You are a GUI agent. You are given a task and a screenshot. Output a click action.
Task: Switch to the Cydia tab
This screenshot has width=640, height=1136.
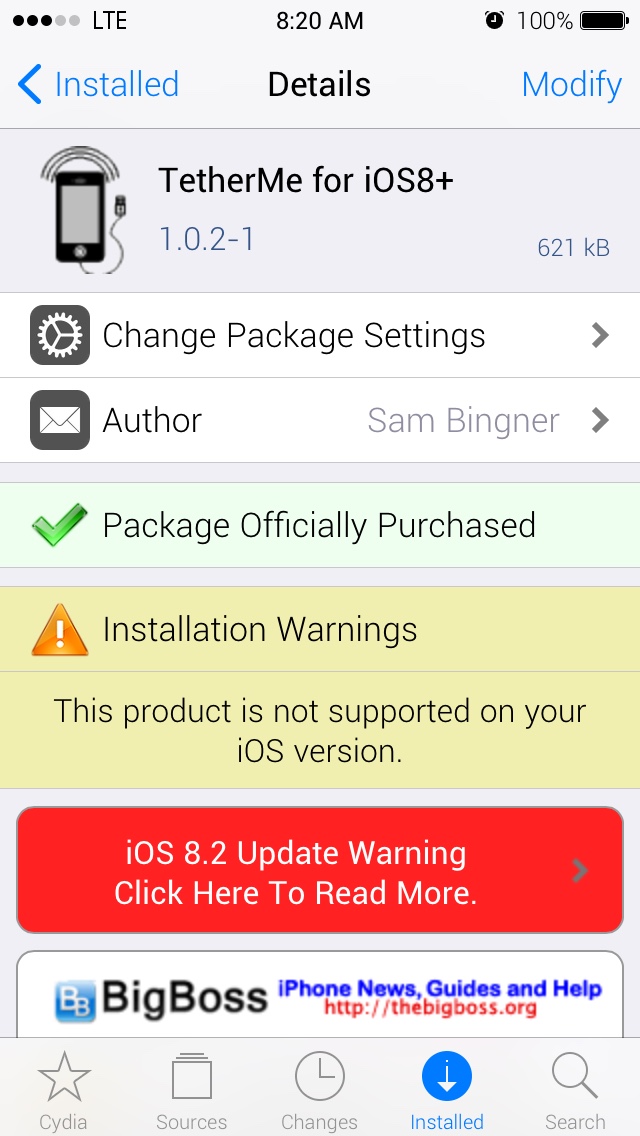tap(63, 1090)
